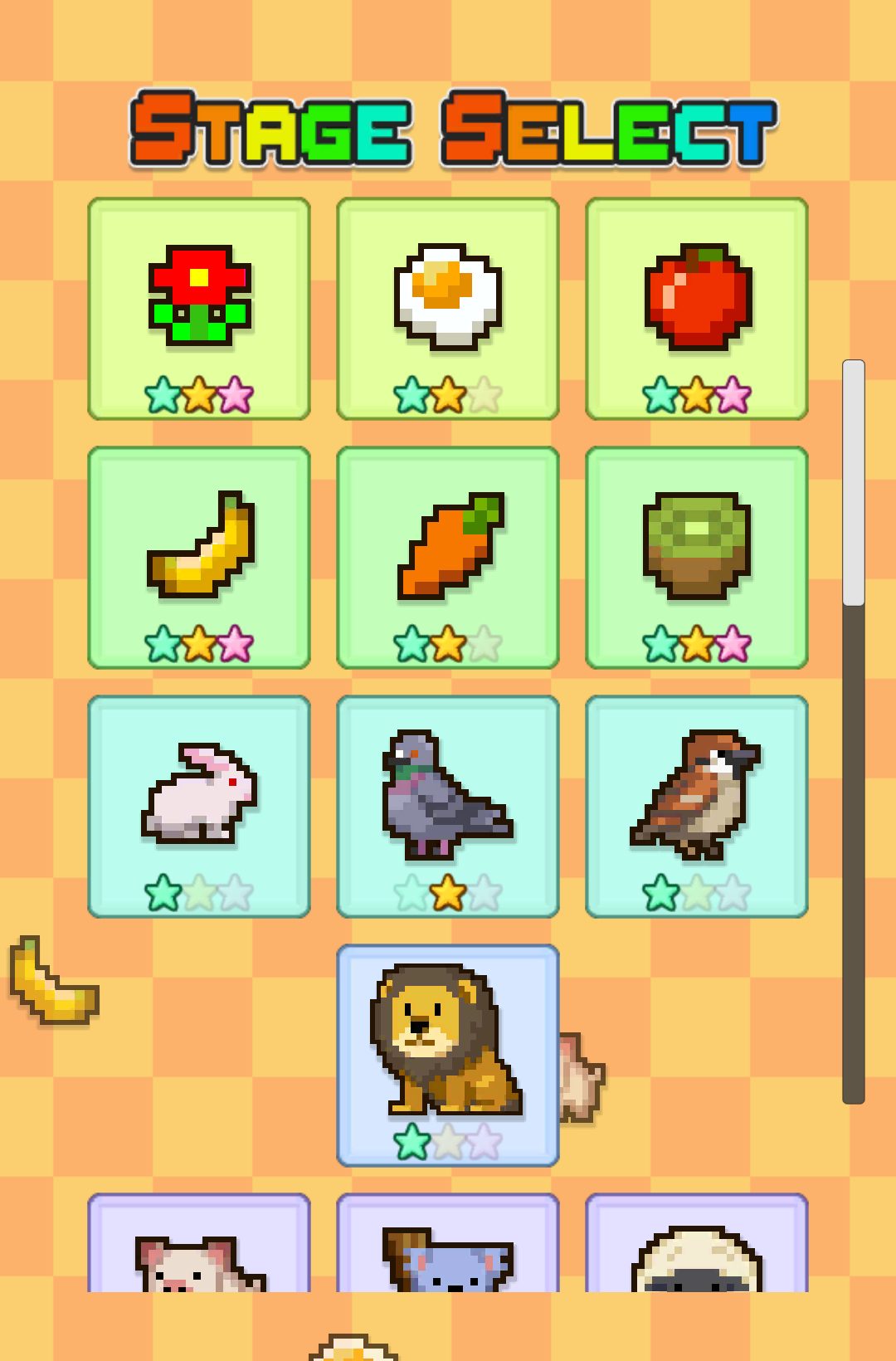Open the fried egg stage

[448, 309]
